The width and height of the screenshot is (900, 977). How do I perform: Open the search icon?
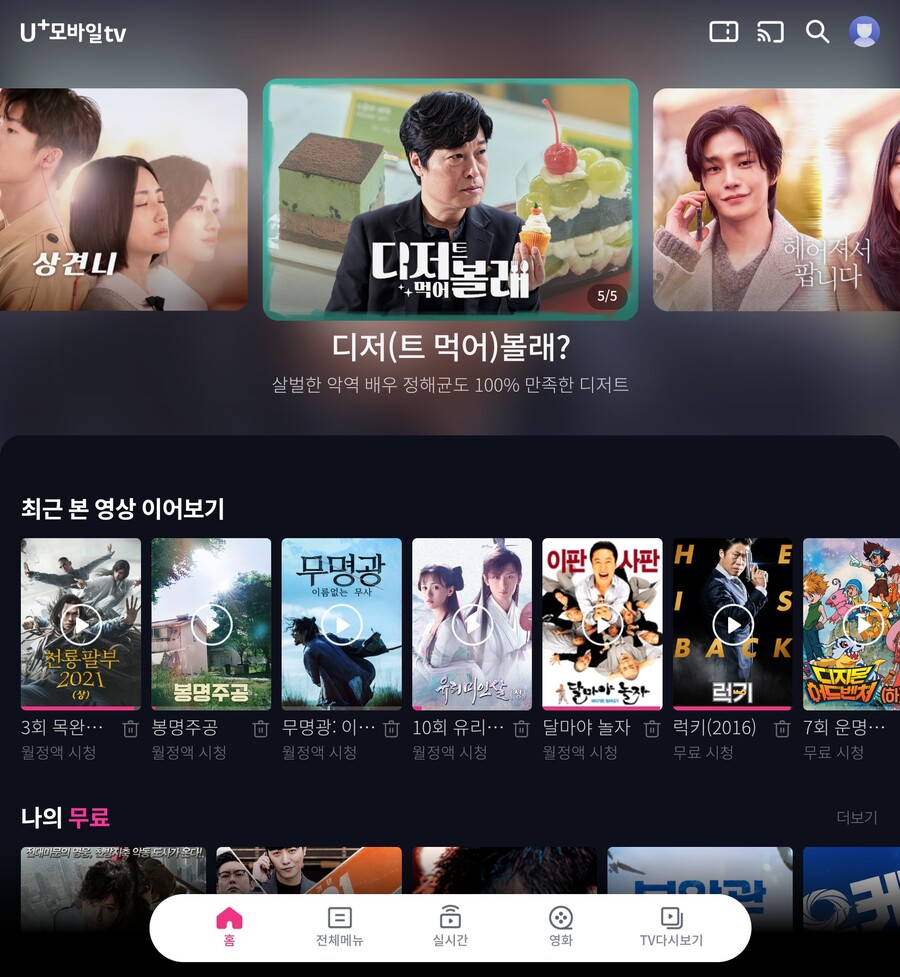(x=817, y=32)
